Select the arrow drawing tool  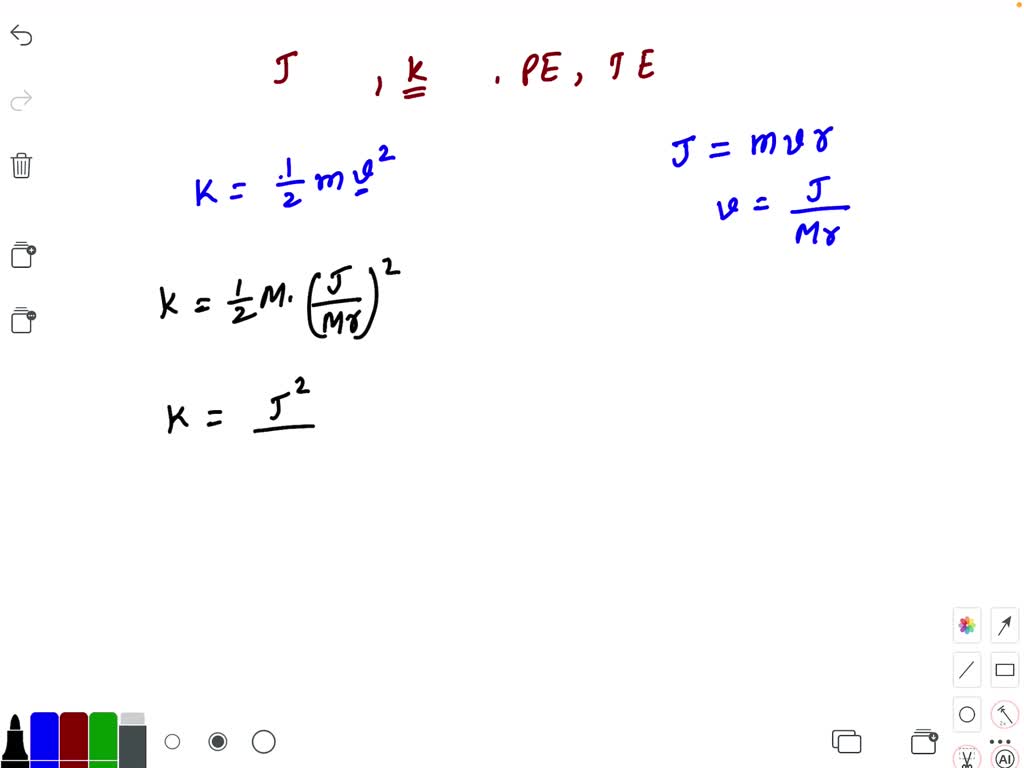[x=1005, y=625]
